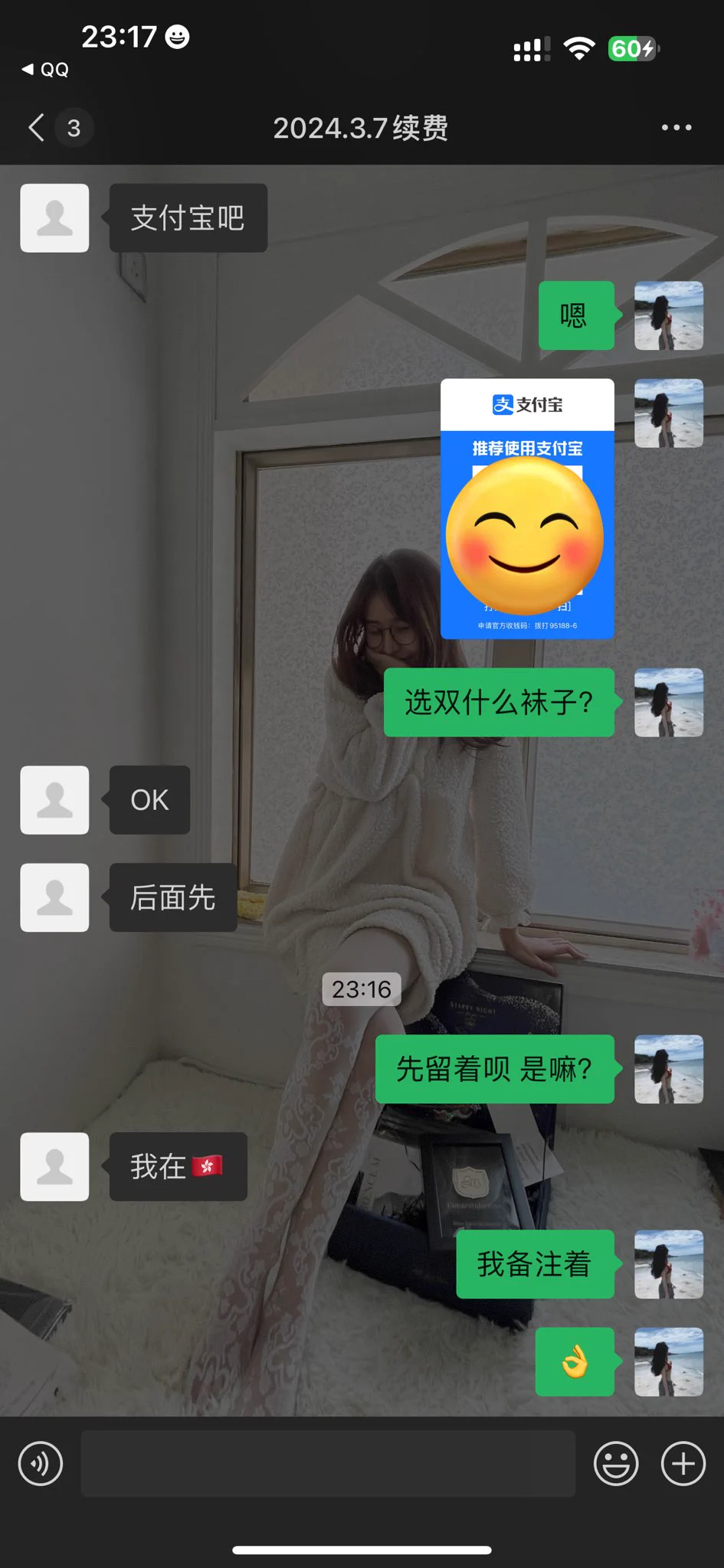Open the plus attachments menu
The height and width of the screenshot is (1568, 724).
(683, 1463)
